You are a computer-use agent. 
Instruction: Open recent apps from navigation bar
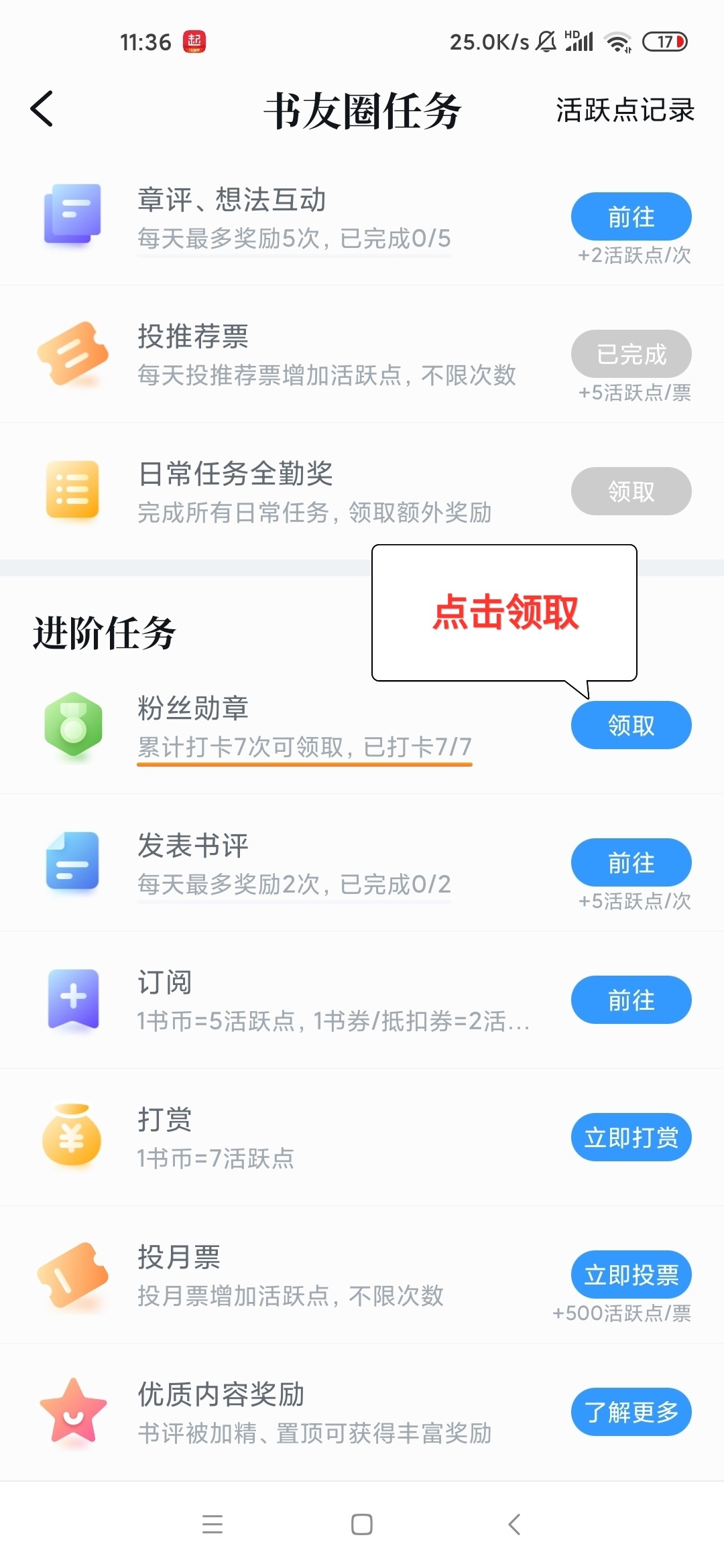point(213,1524)
